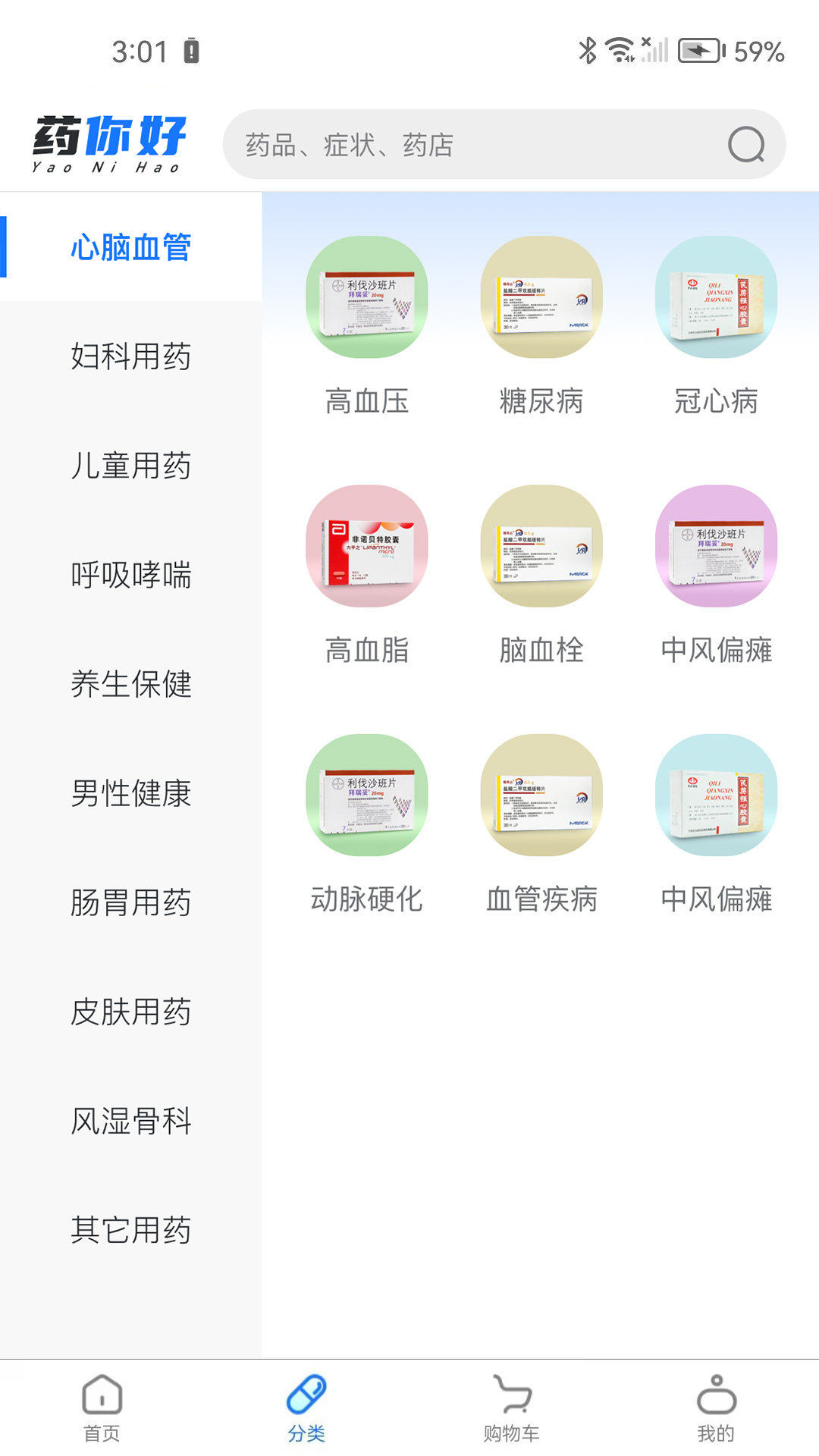Tap the 糖尿病 medicine circle icon

coord(541,300)
